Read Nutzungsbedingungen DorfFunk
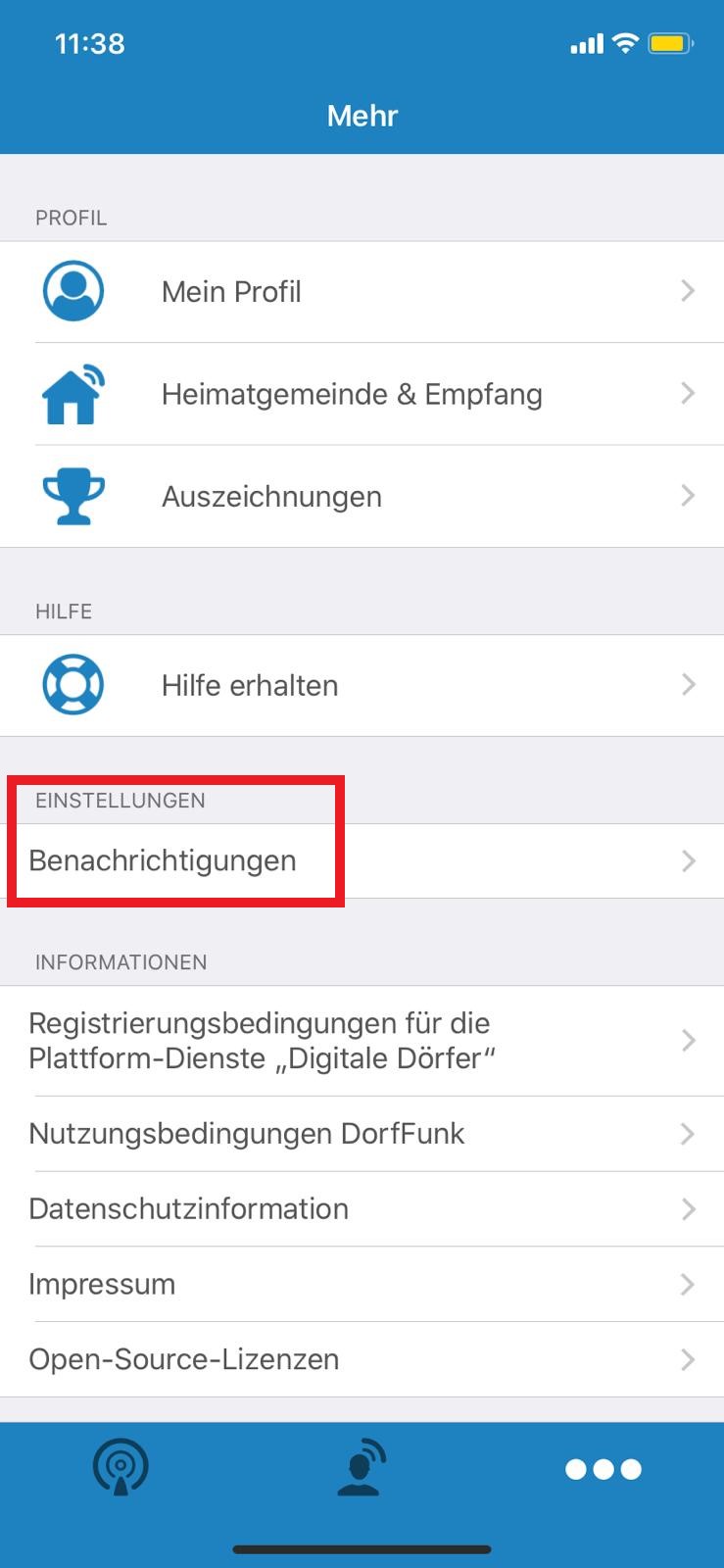Viewport: 724px width, 1568px height. tap(362, 1134)
